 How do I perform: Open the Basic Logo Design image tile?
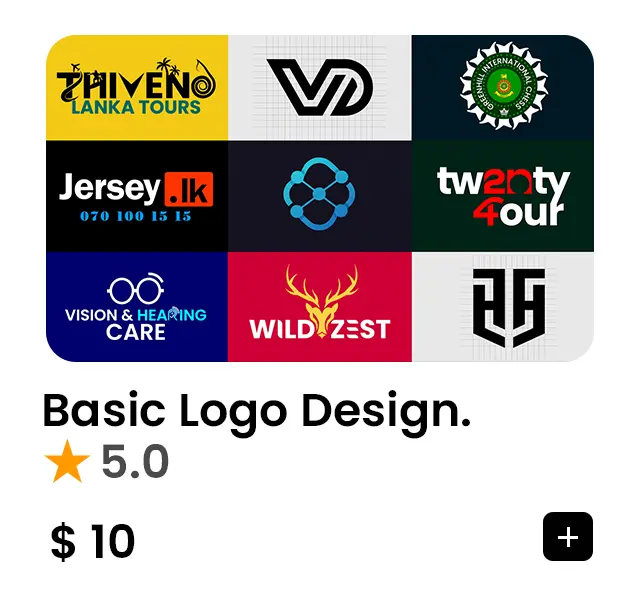click(320, 198)
